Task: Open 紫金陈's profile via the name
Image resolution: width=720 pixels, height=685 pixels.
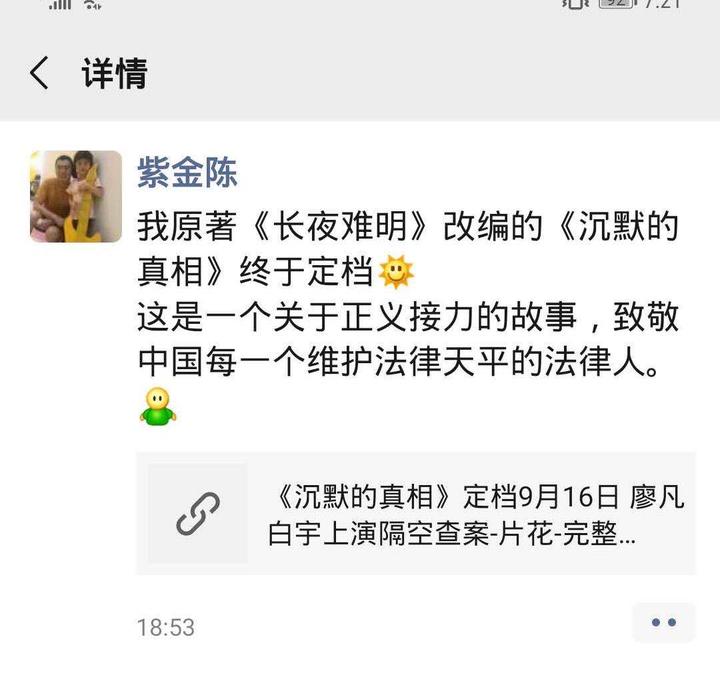Action: (x=187, y=172)
